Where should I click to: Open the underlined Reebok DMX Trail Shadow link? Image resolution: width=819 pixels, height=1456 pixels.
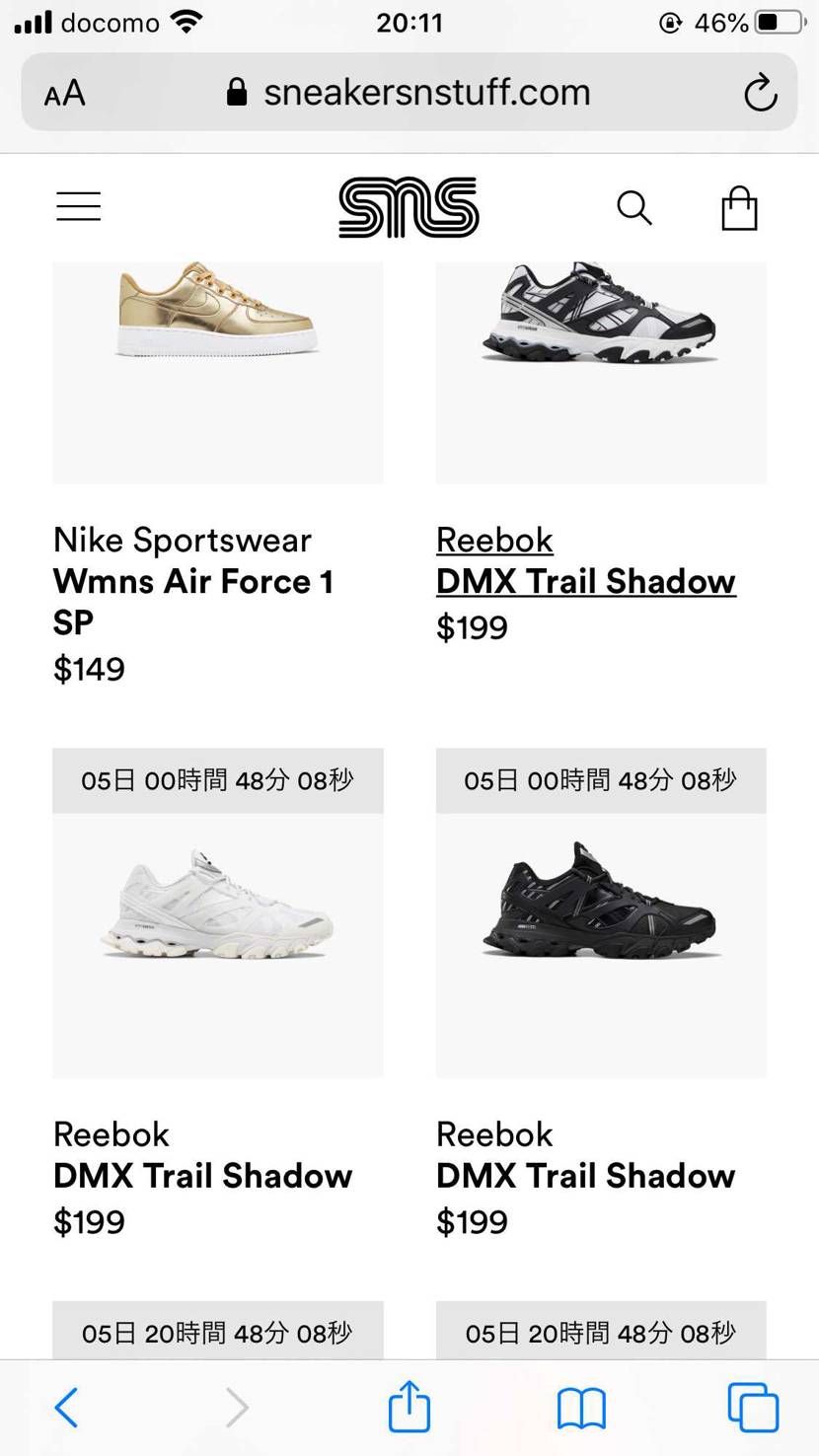586,581
